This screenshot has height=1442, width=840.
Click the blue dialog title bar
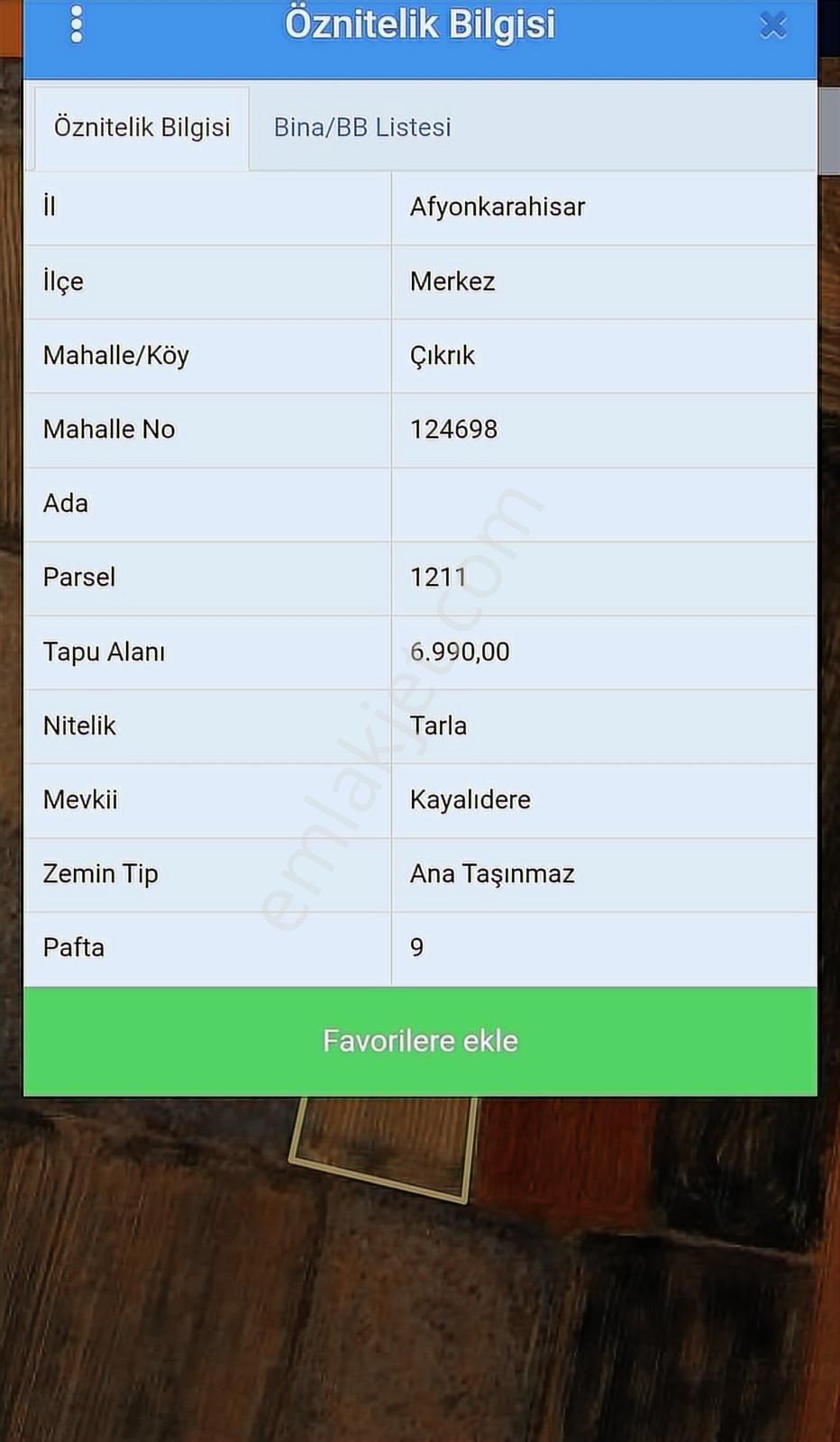420,24
